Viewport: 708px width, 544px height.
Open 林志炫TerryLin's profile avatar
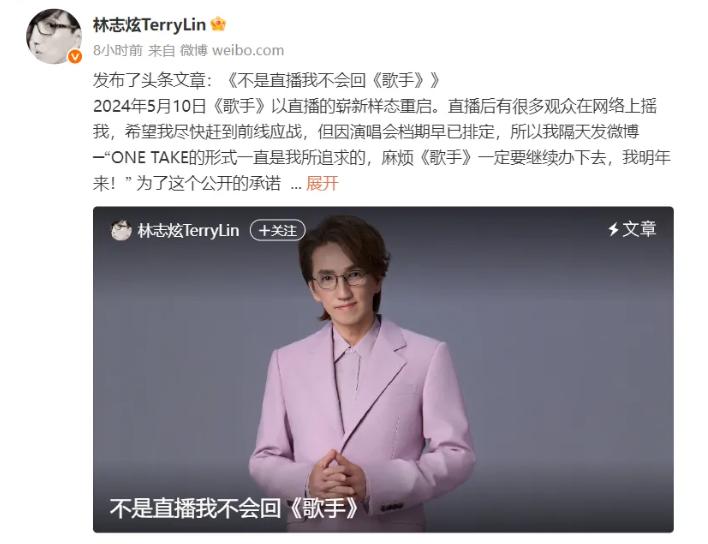(x=53, y=36)
